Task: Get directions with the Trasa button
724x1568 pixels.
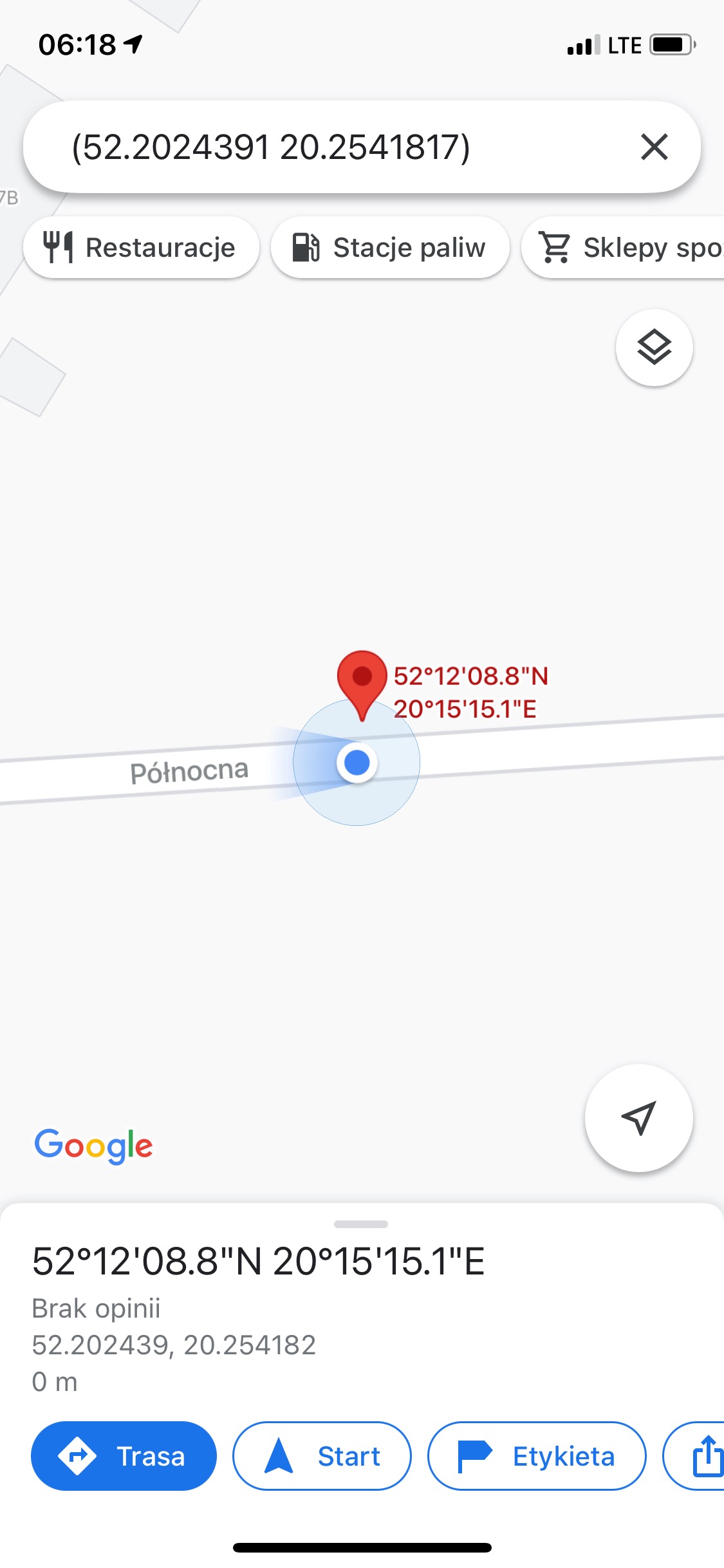Action: [x=124, y=1455]
